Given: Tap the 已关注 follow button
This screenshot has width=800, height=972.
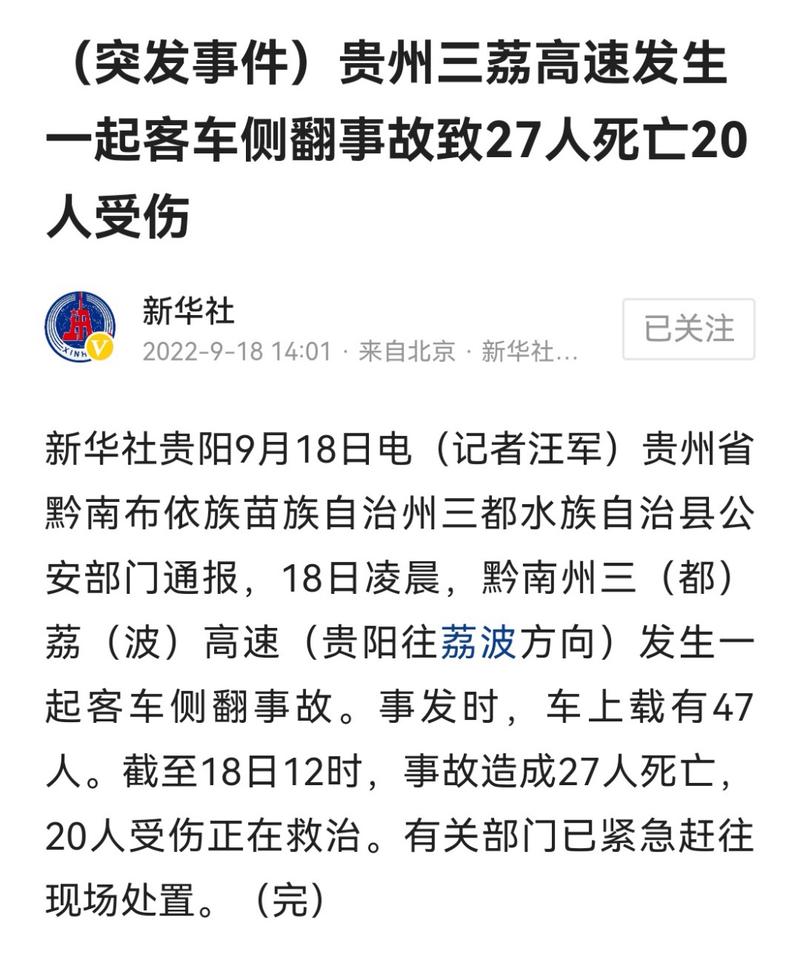Looking at the screenshot, I should click(688, 329).
